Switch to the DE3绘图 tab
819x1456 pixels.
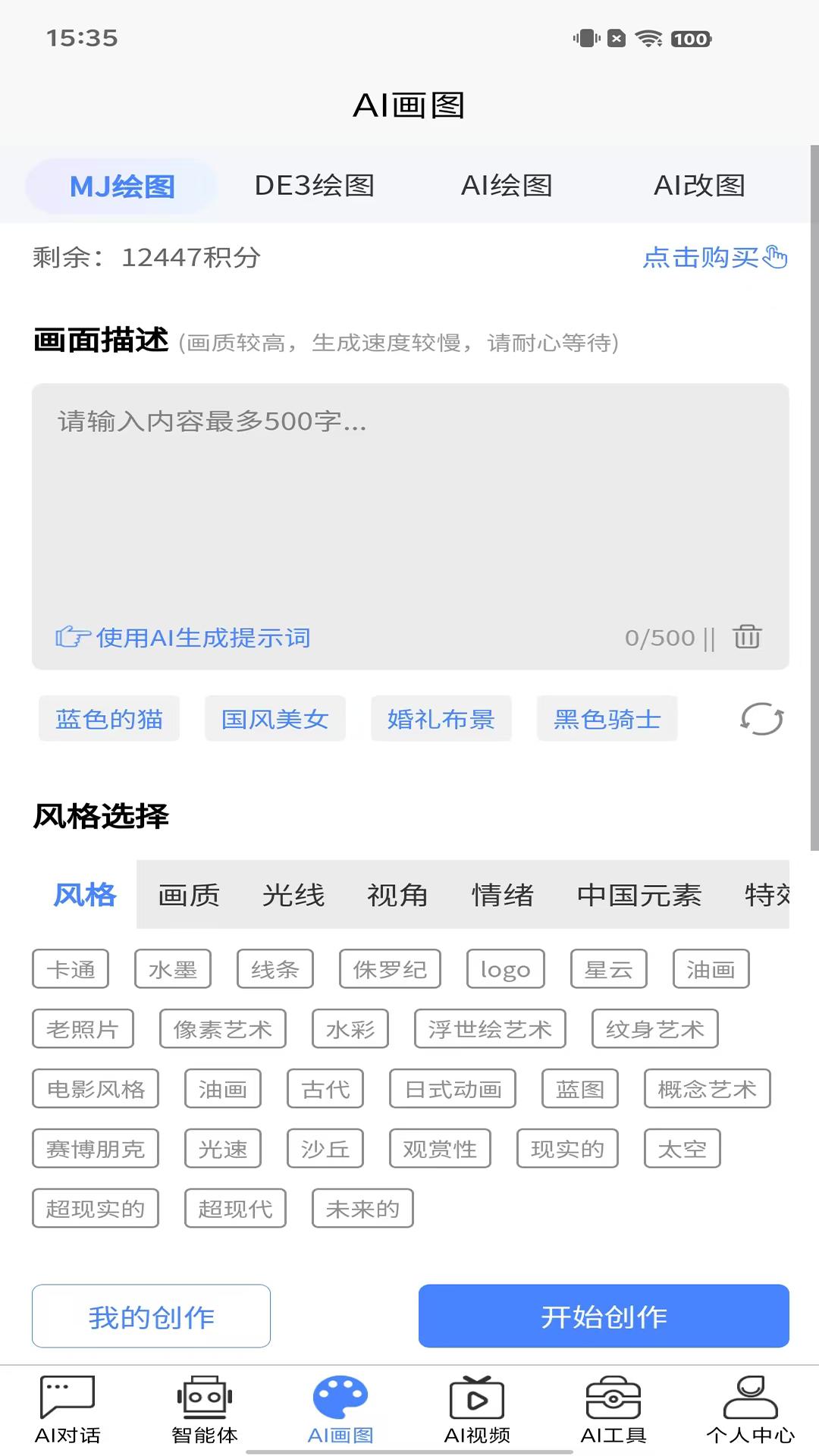(x=313, y=185)
